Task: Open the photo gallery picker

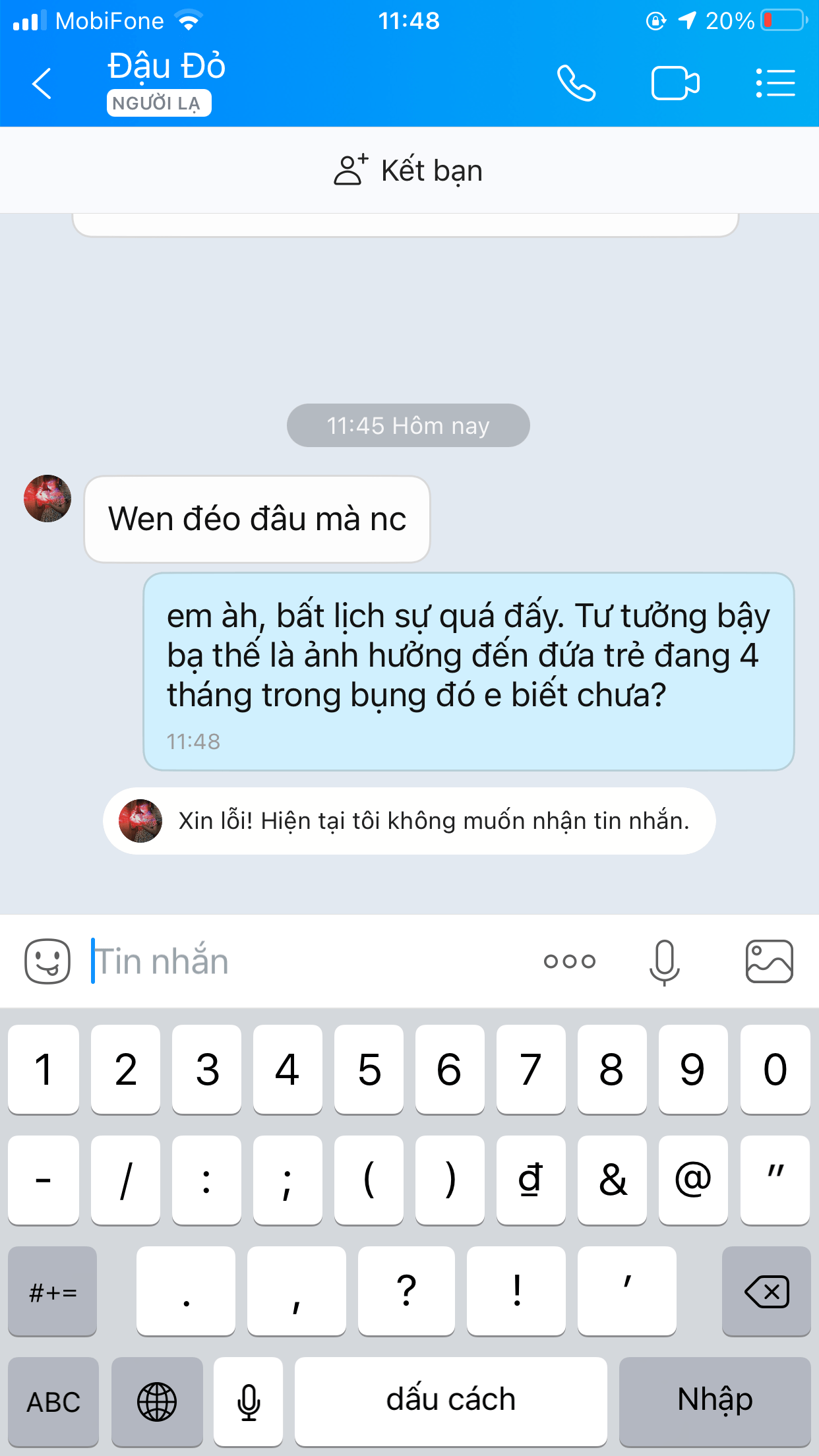Action: (x=769, y=961)
